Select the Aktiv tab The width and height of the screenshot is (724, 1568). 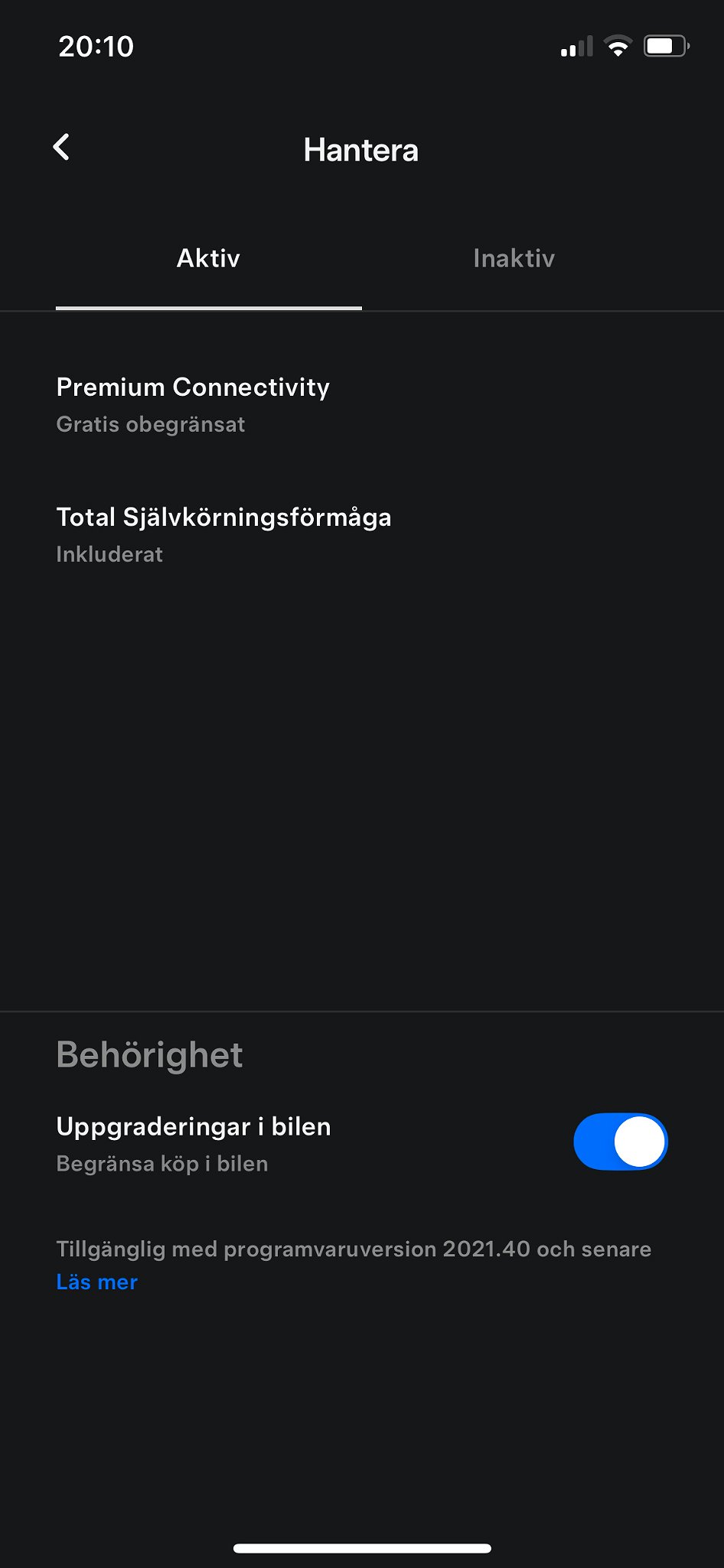[x=207, y=258]
